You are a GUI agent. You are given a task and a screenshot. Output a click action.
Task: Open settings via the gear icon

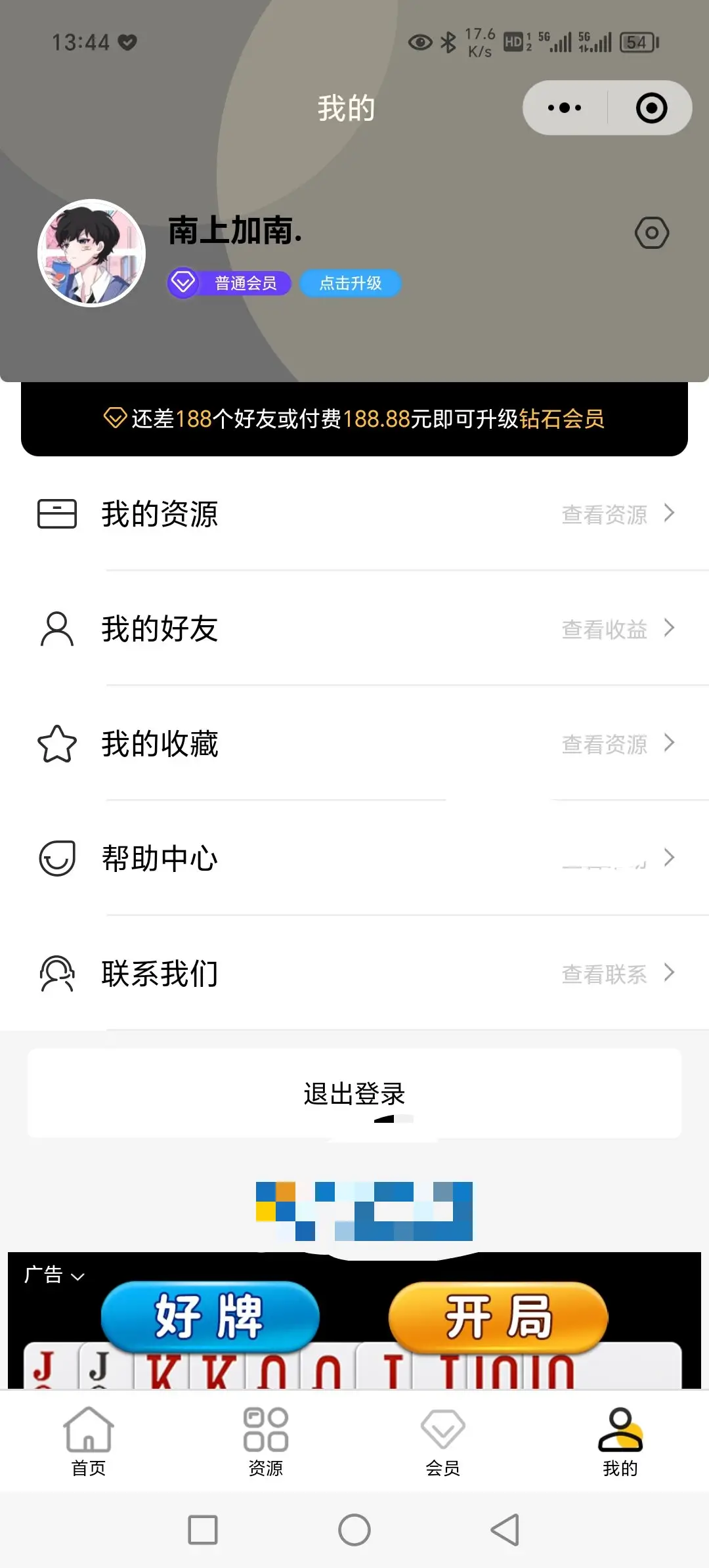(x=651, y=233)
